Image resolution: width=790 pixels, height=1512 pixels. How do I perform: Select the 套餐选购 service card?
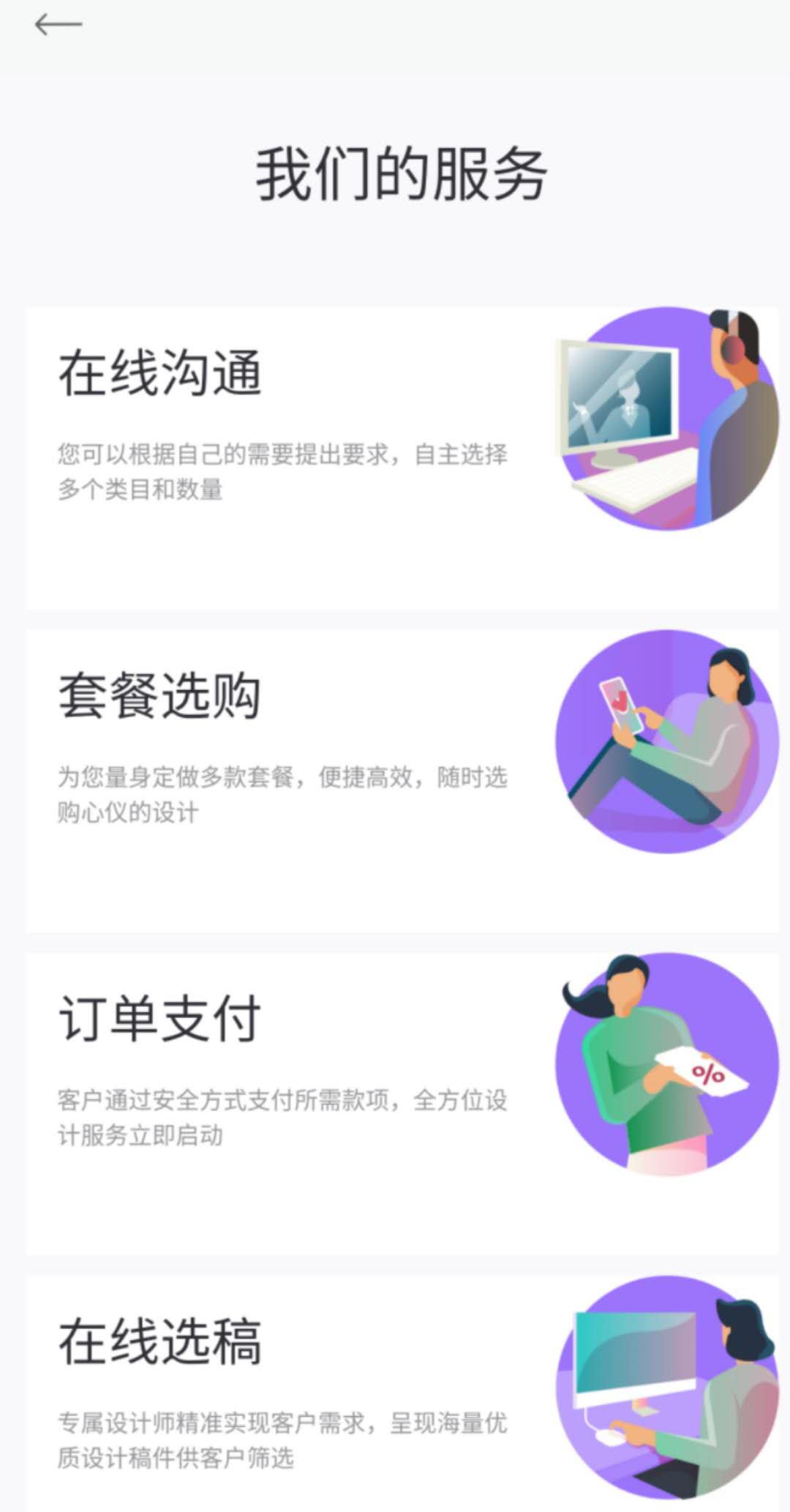(x=402, y=780)
